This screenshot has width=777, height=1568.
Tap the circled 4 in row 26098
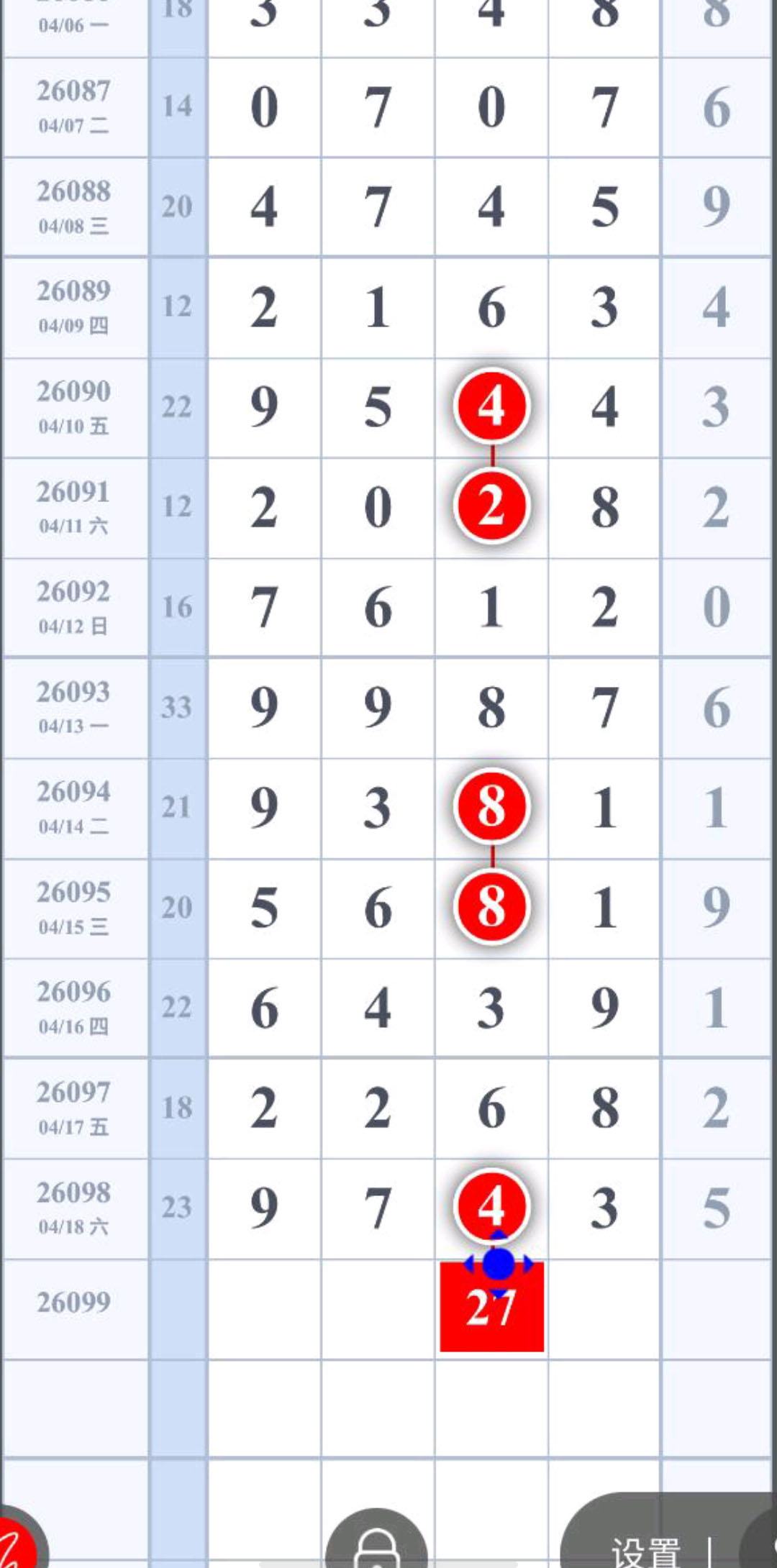[491, 1206]
